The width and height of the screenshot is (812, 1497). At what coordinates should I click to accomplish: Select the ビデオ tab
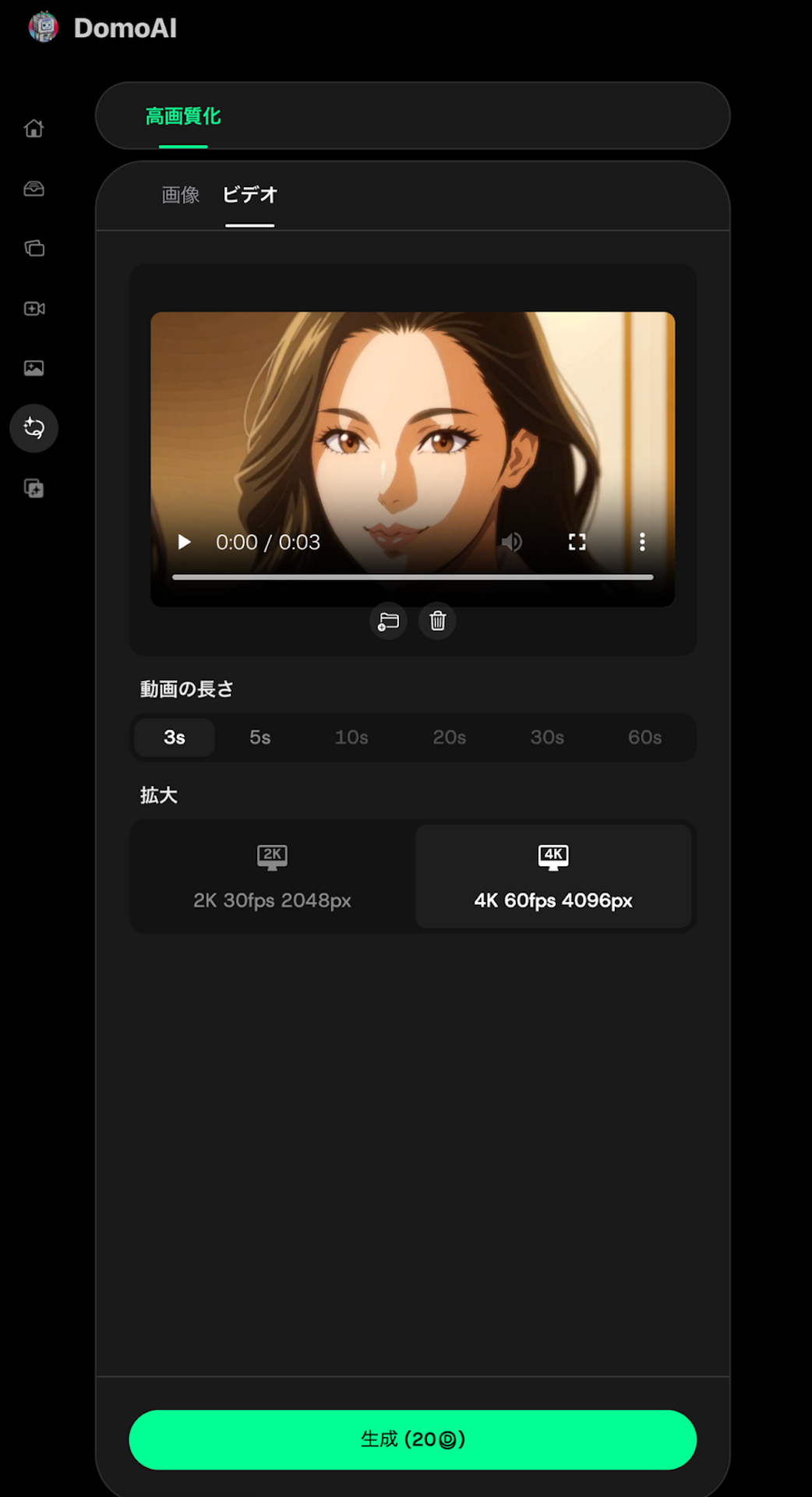pyautogui.click(x=249, y=195)
